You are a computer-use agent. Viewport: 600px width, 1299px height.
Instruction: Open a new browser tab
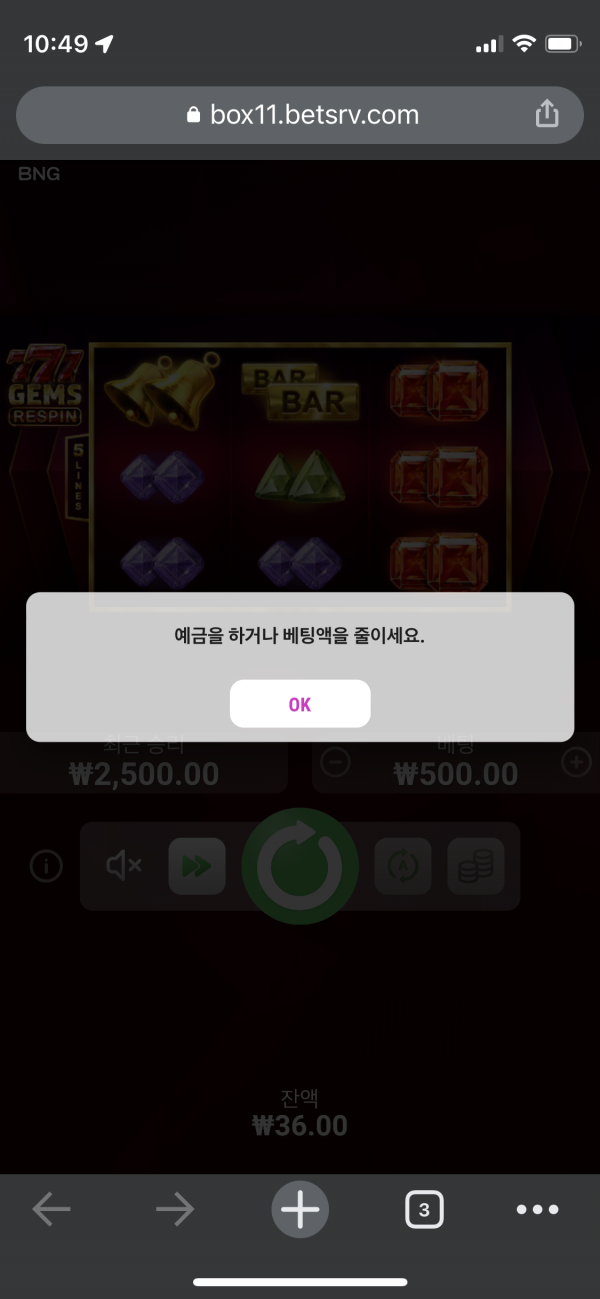pos(300,1210)
